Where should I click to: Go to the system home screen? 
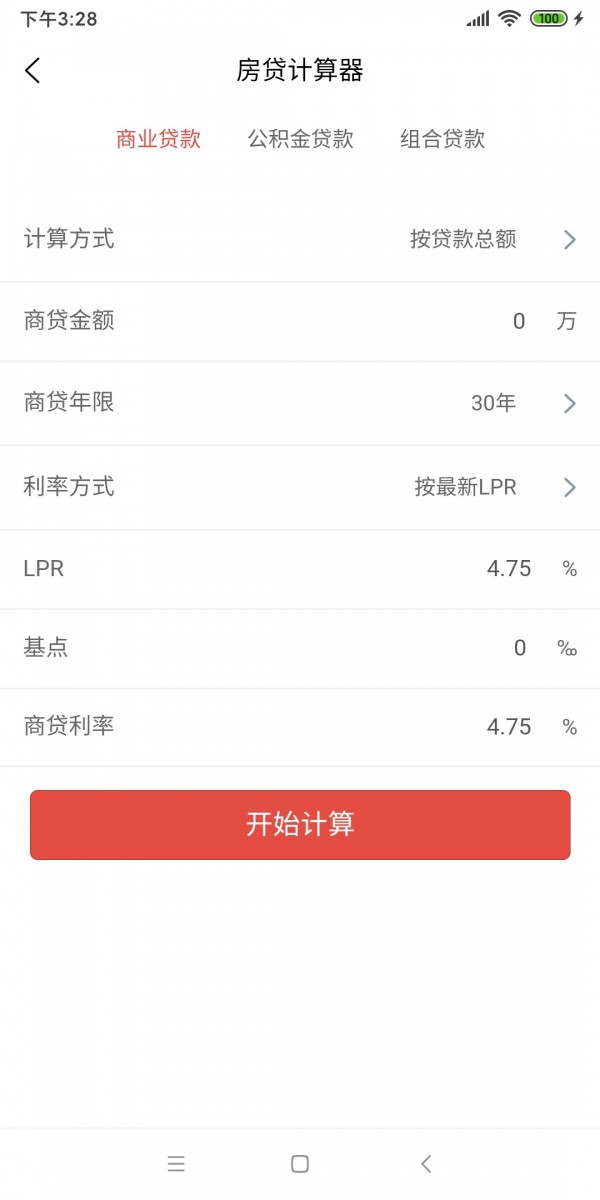300,1163
